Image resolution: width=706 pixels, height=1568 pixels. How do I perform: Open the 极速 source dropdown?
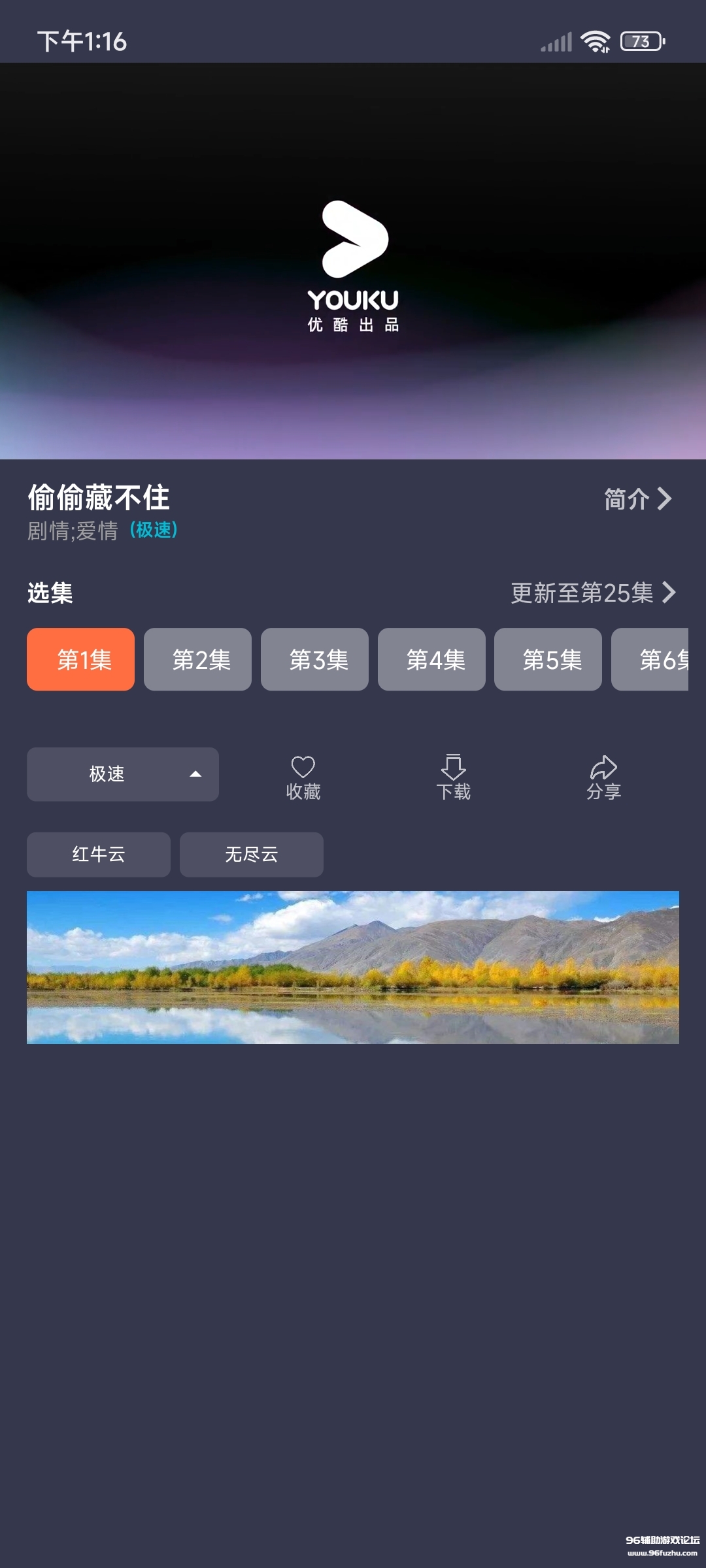(x=123, y=774)
